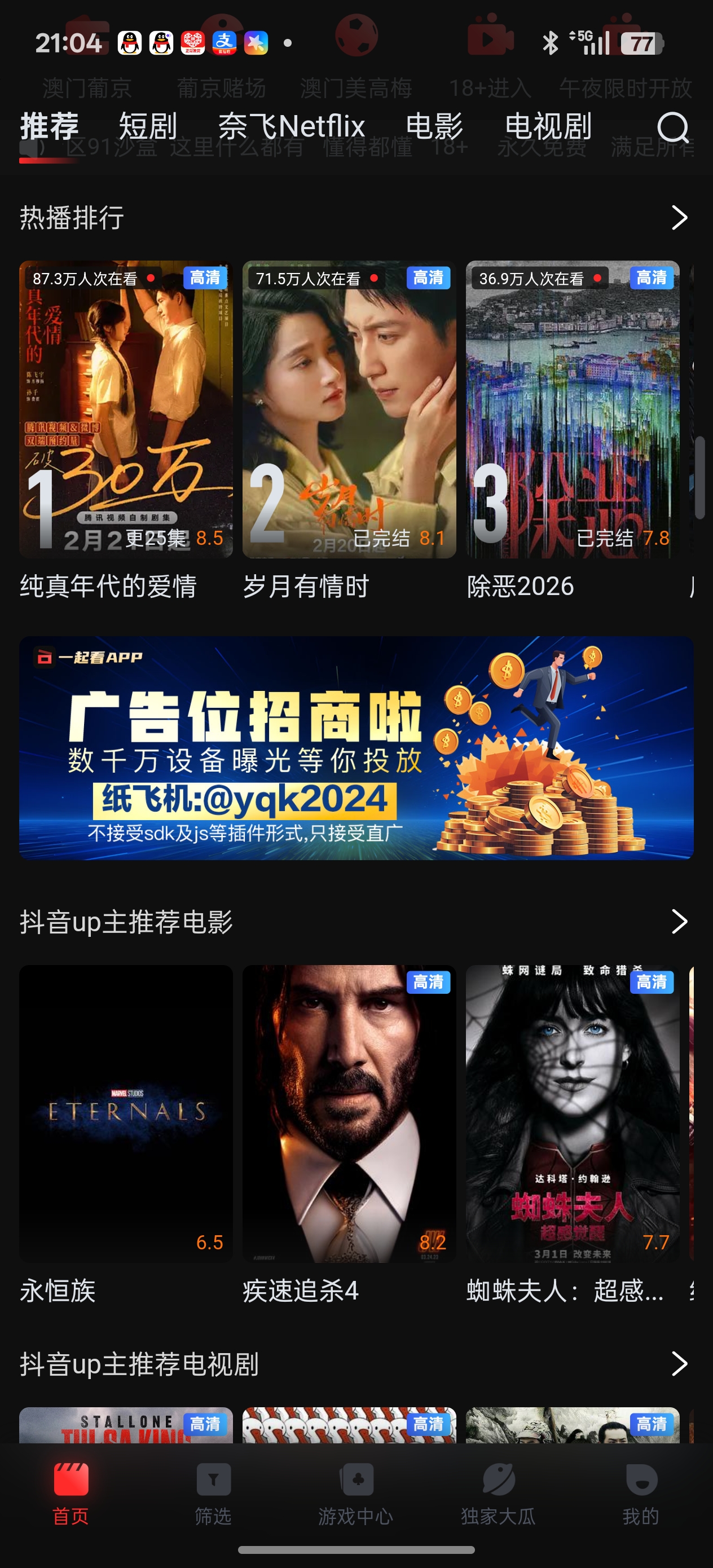Open the 广告位招商啦 ad banner

[x=356, y=747]
